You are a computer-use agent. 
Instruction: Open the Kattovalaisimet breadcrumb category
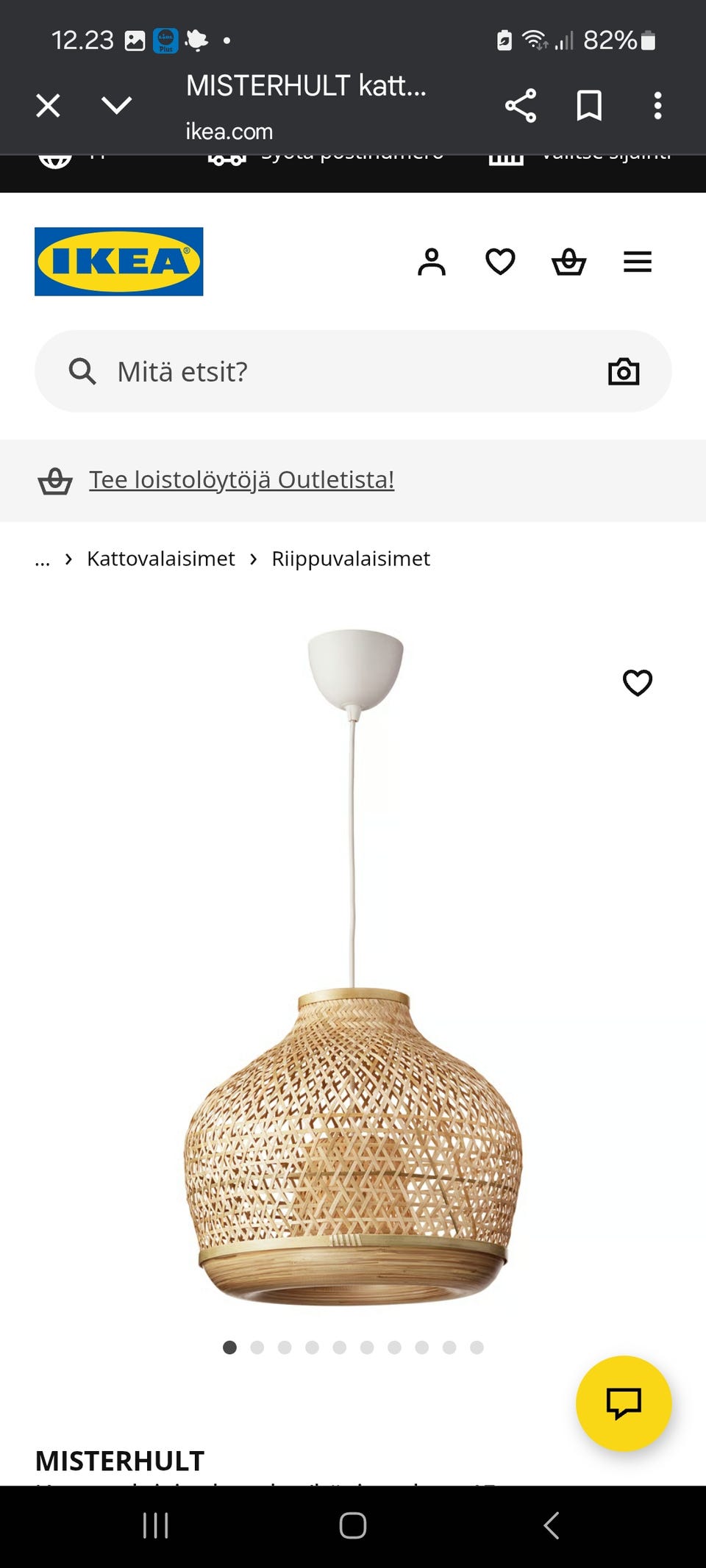[160, 559]
